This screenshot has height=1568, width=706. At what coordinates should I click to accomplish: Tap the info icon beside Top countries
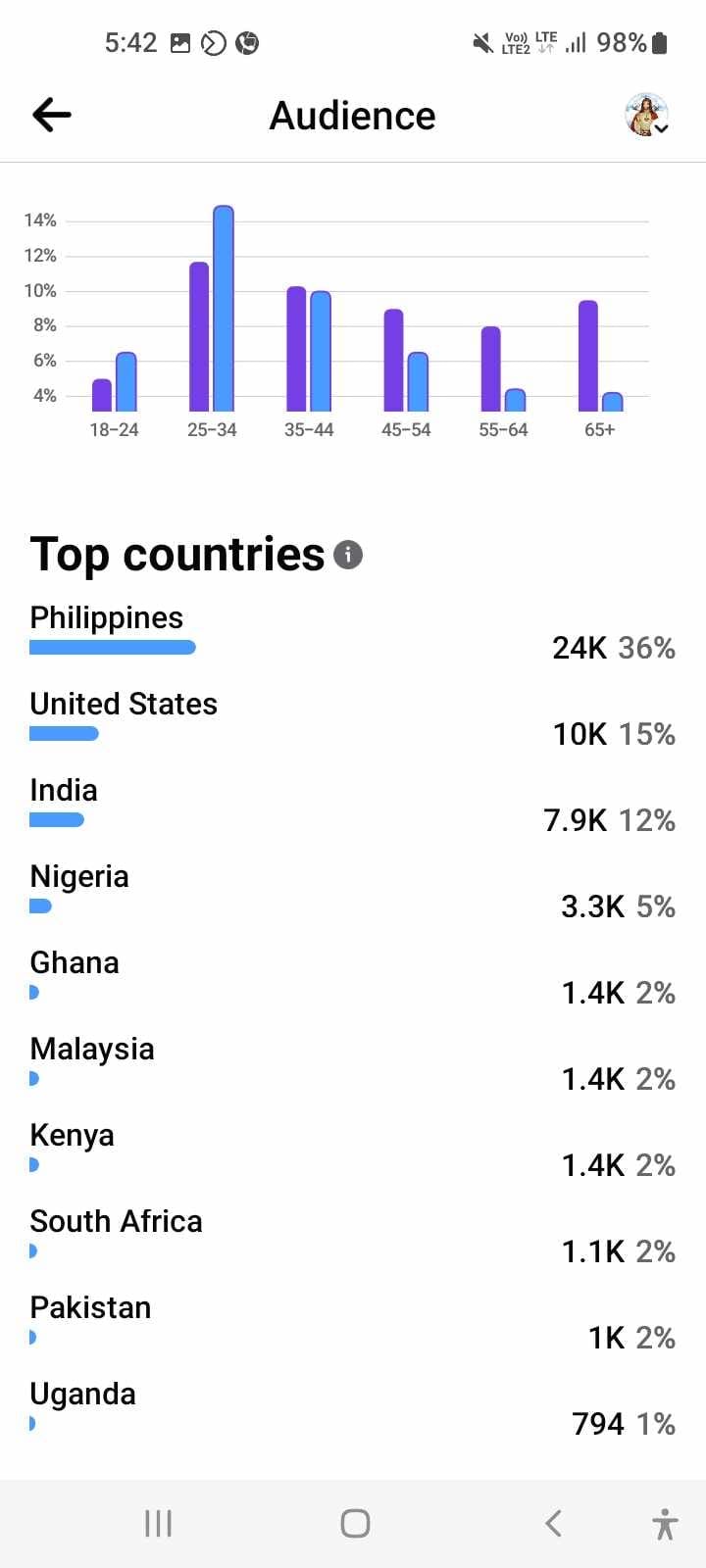point(348,555)
